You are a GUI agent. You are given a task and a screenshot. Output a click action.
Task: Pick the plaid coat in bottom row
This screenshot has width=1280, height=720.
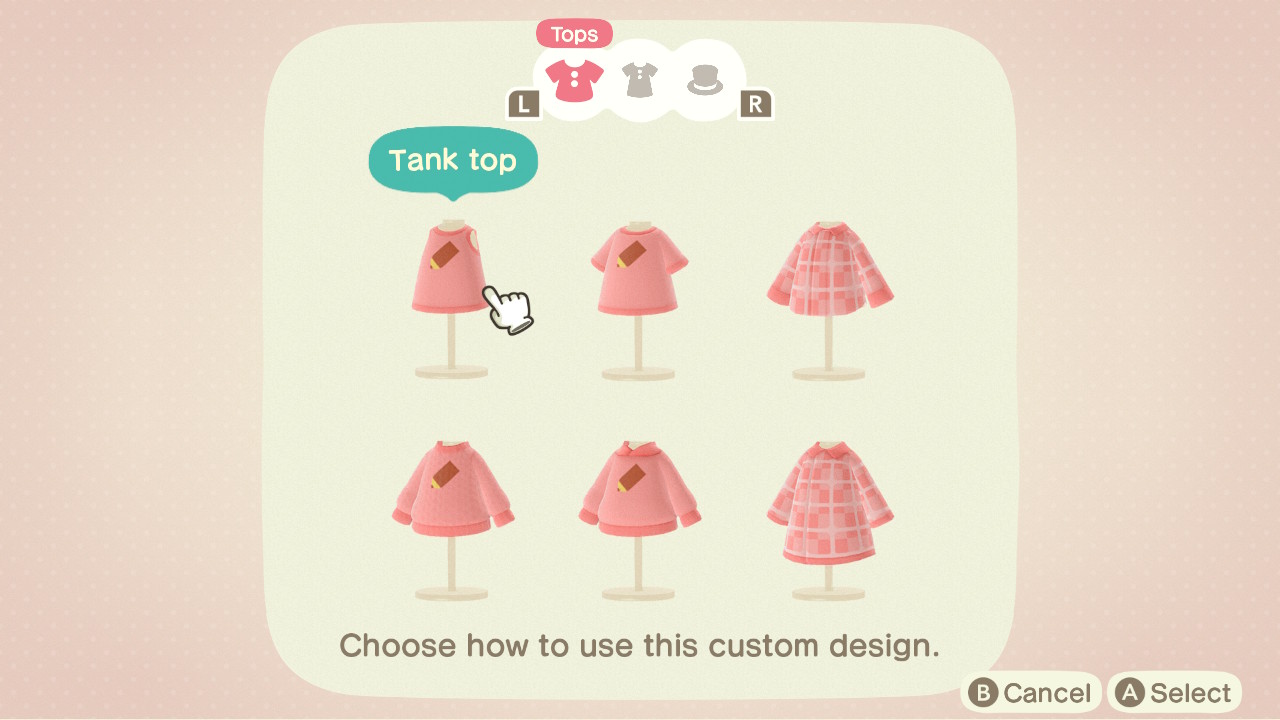pos(829,519)
